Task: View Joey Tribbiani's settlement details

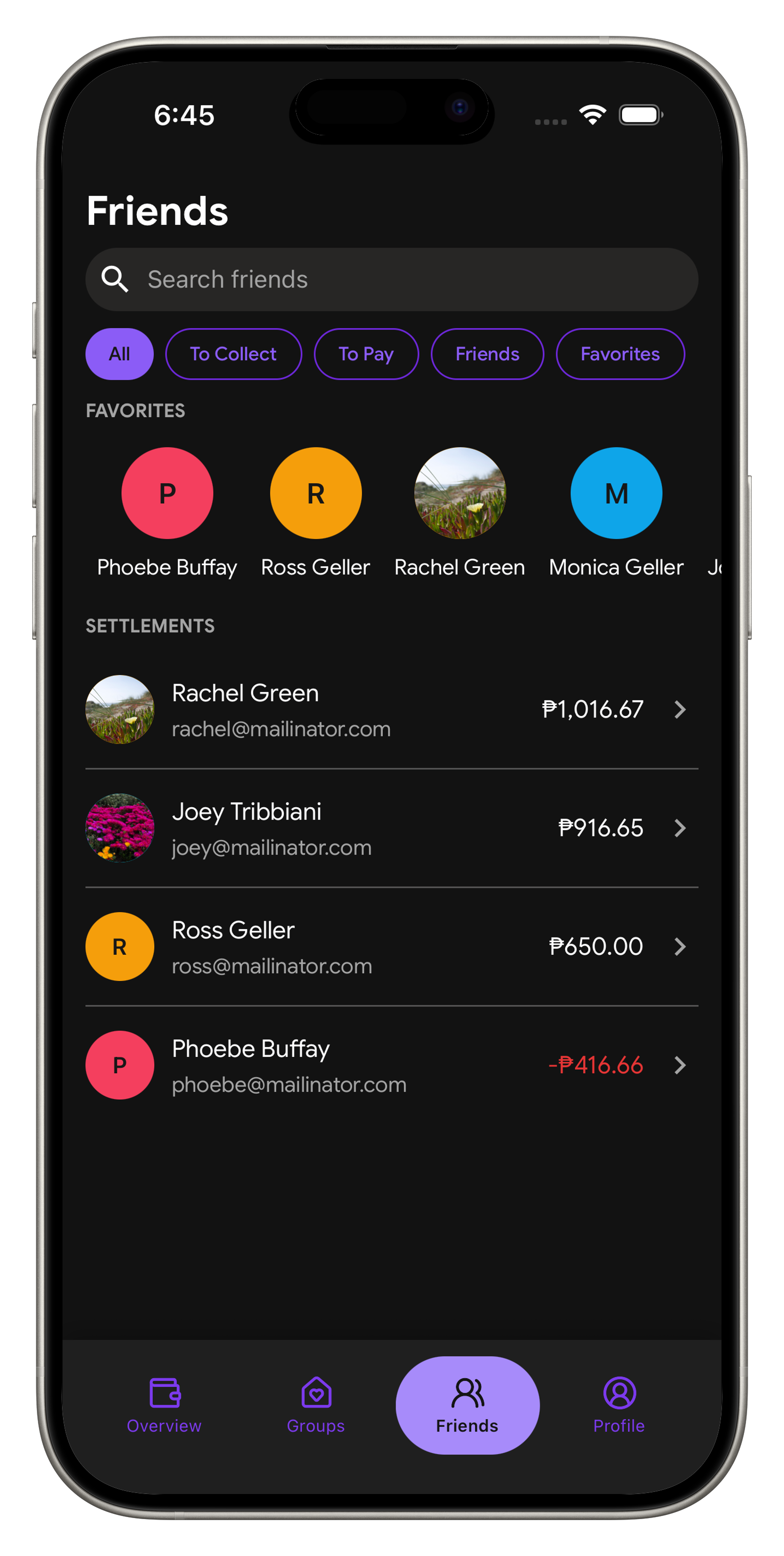Action: (391, 828)
